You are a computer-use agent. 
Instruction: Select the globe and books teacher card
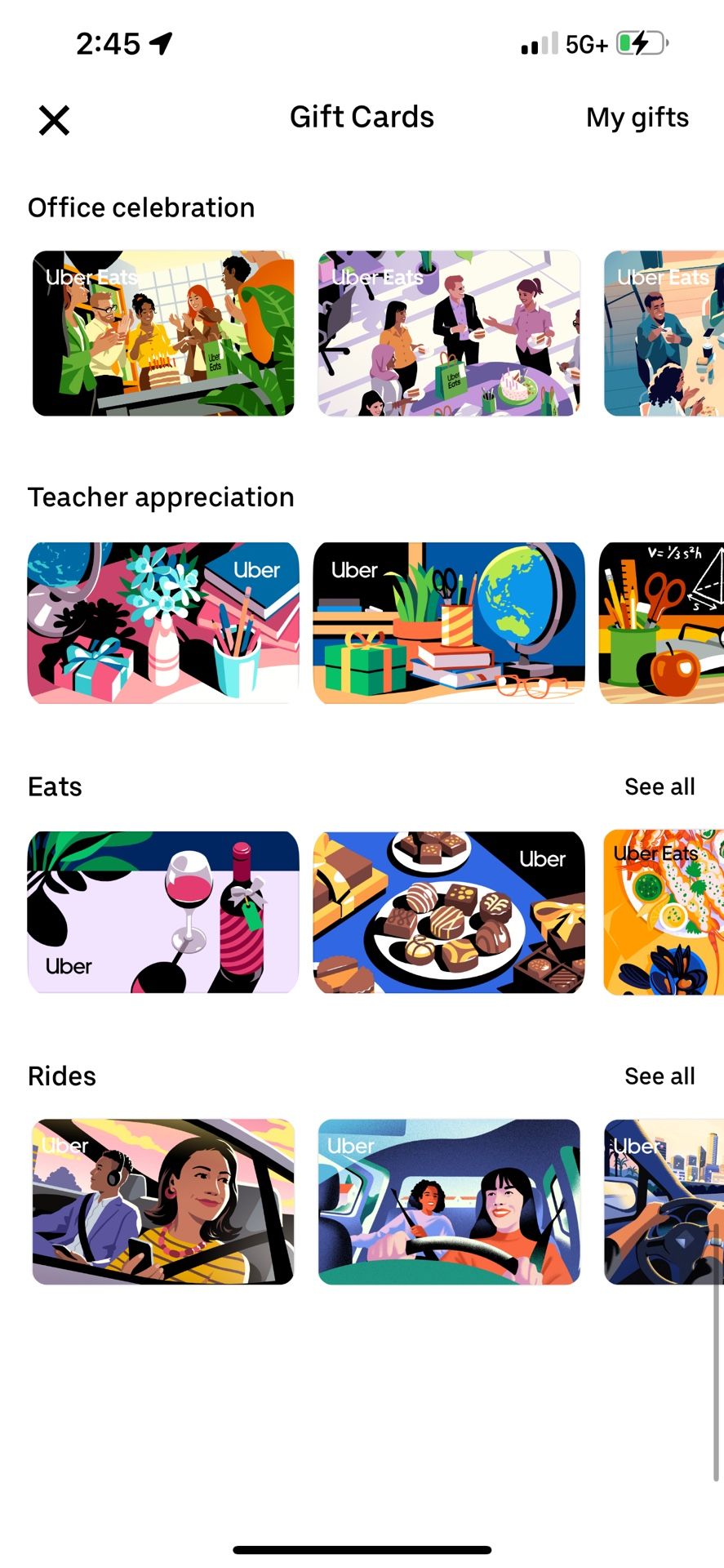click(449, 622)
